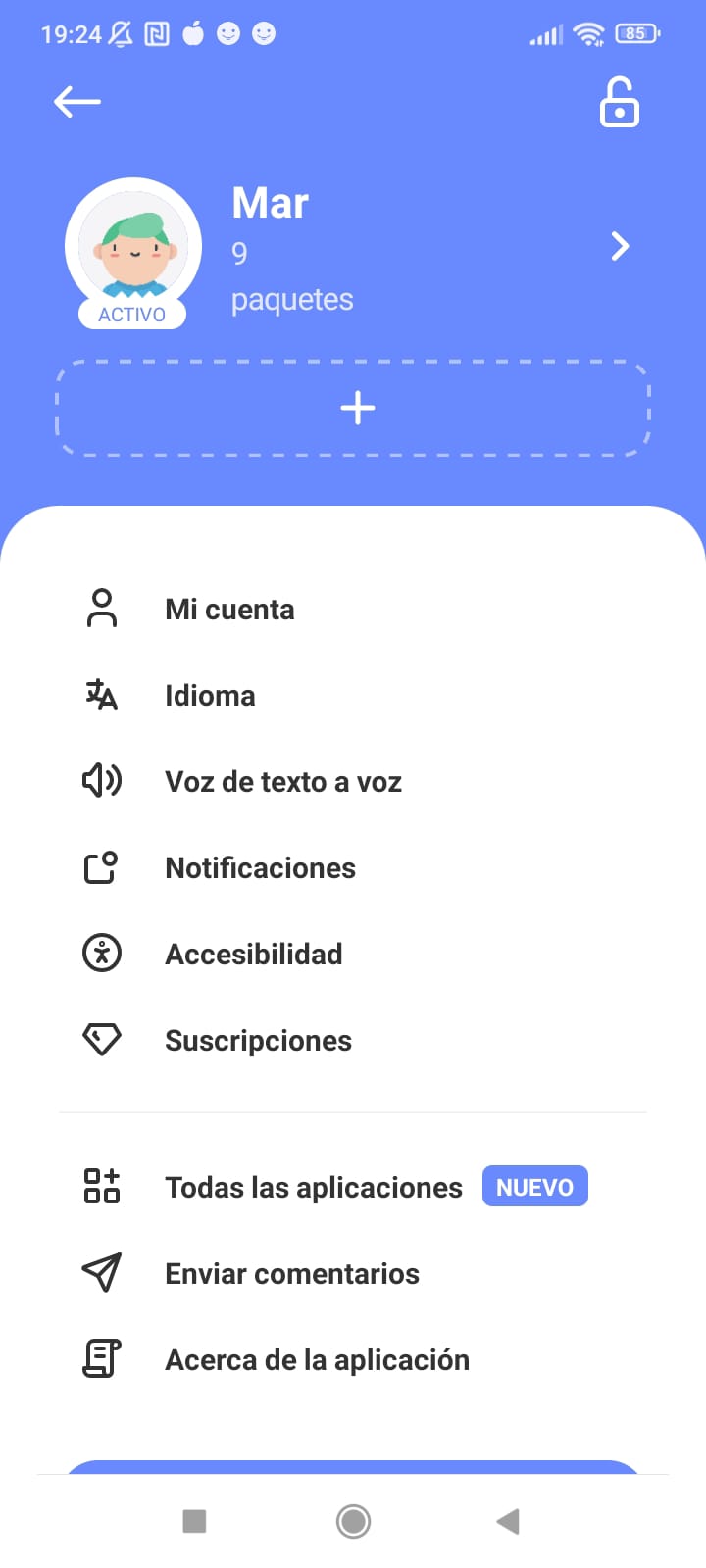The height and width of the screenshot is (1568, 706).
Task: Click the speaker icon for text-to-speech
Action: pyautogui.click(x=102, y=781)
